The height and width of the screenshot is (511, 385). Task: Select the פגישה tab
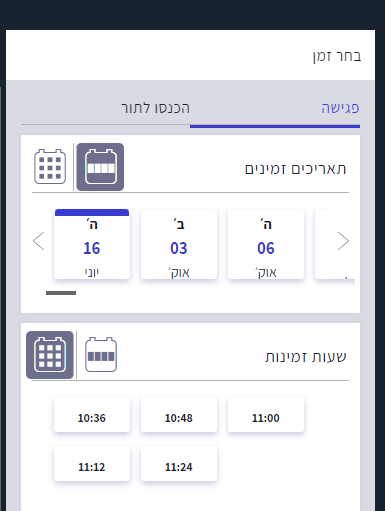point(340,108)
